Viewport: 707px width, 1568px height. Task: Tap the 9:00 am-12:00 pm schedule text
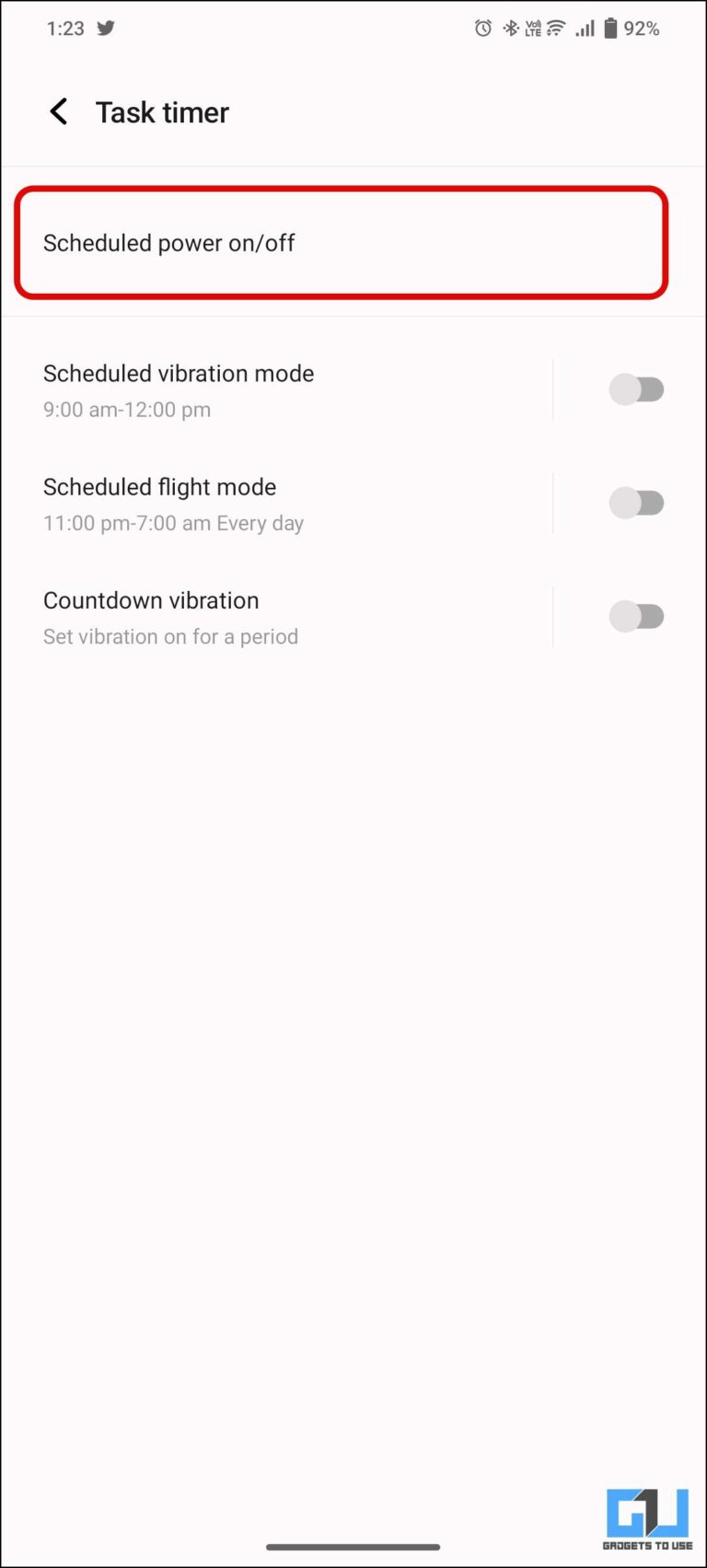[127, 410]
